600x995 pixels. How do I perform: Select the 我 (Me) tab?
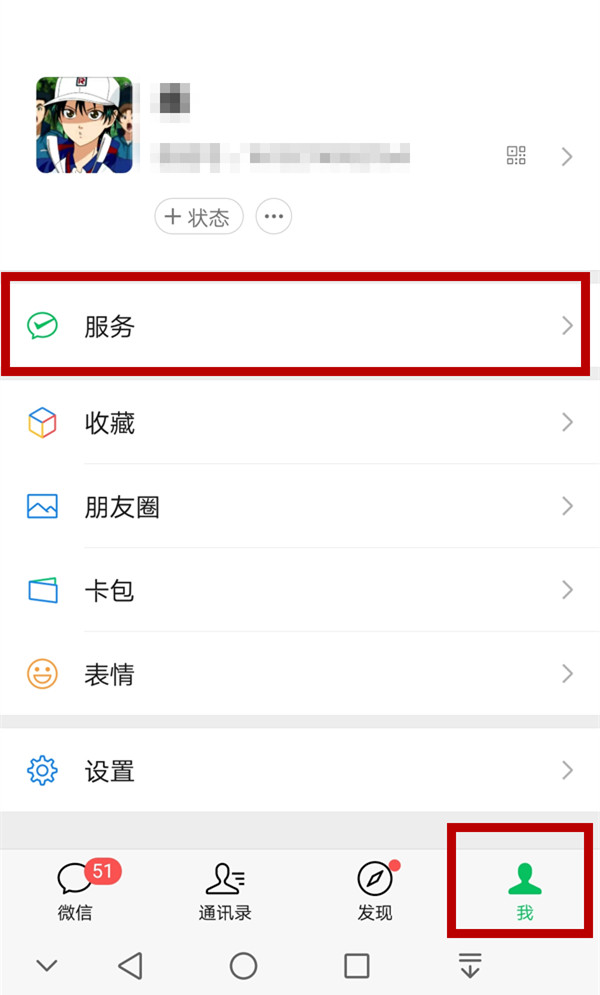pos(524,890)
